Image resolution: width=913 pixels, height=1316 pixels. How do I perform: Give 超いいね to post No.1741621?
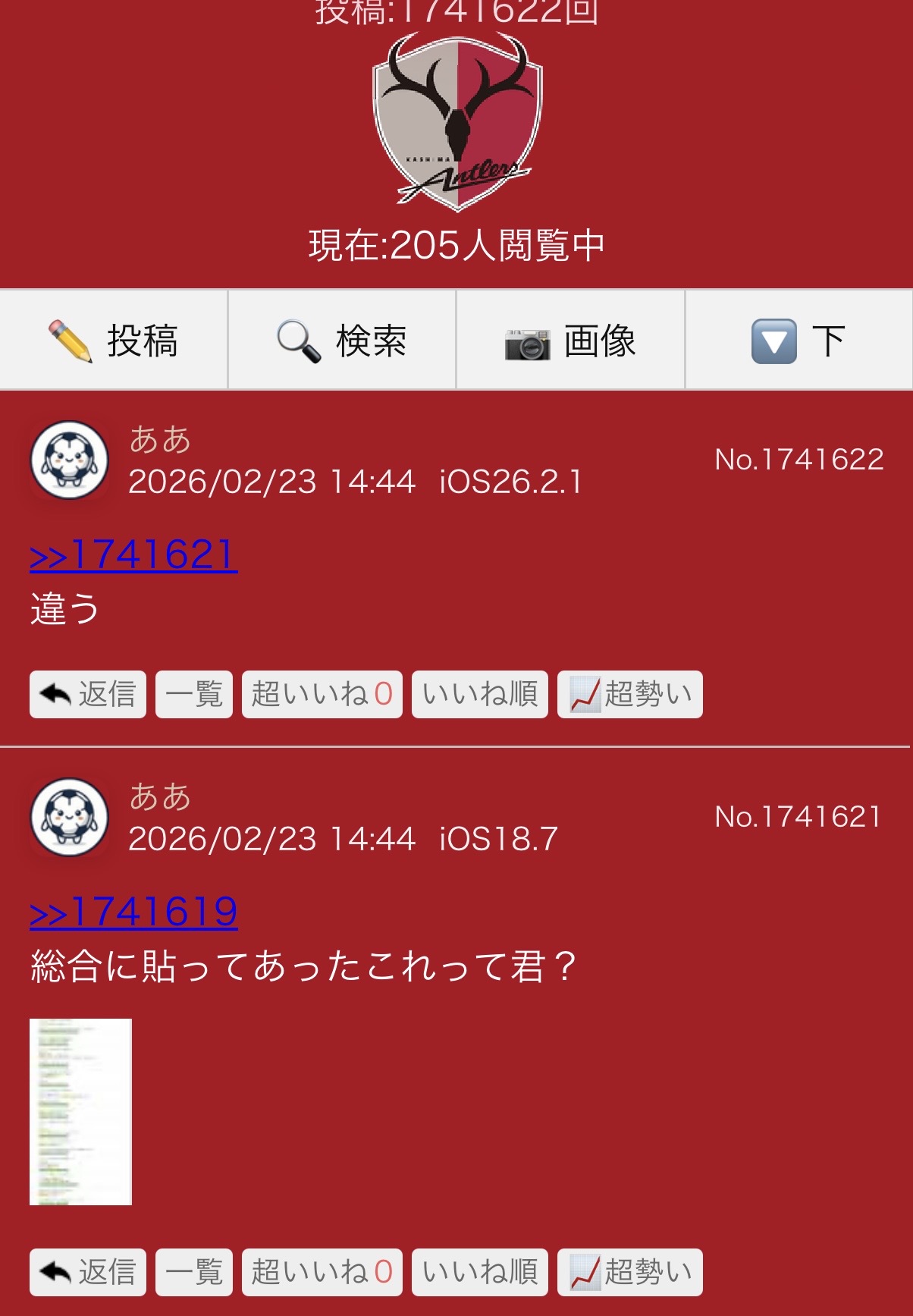(x=322, y=1272)
